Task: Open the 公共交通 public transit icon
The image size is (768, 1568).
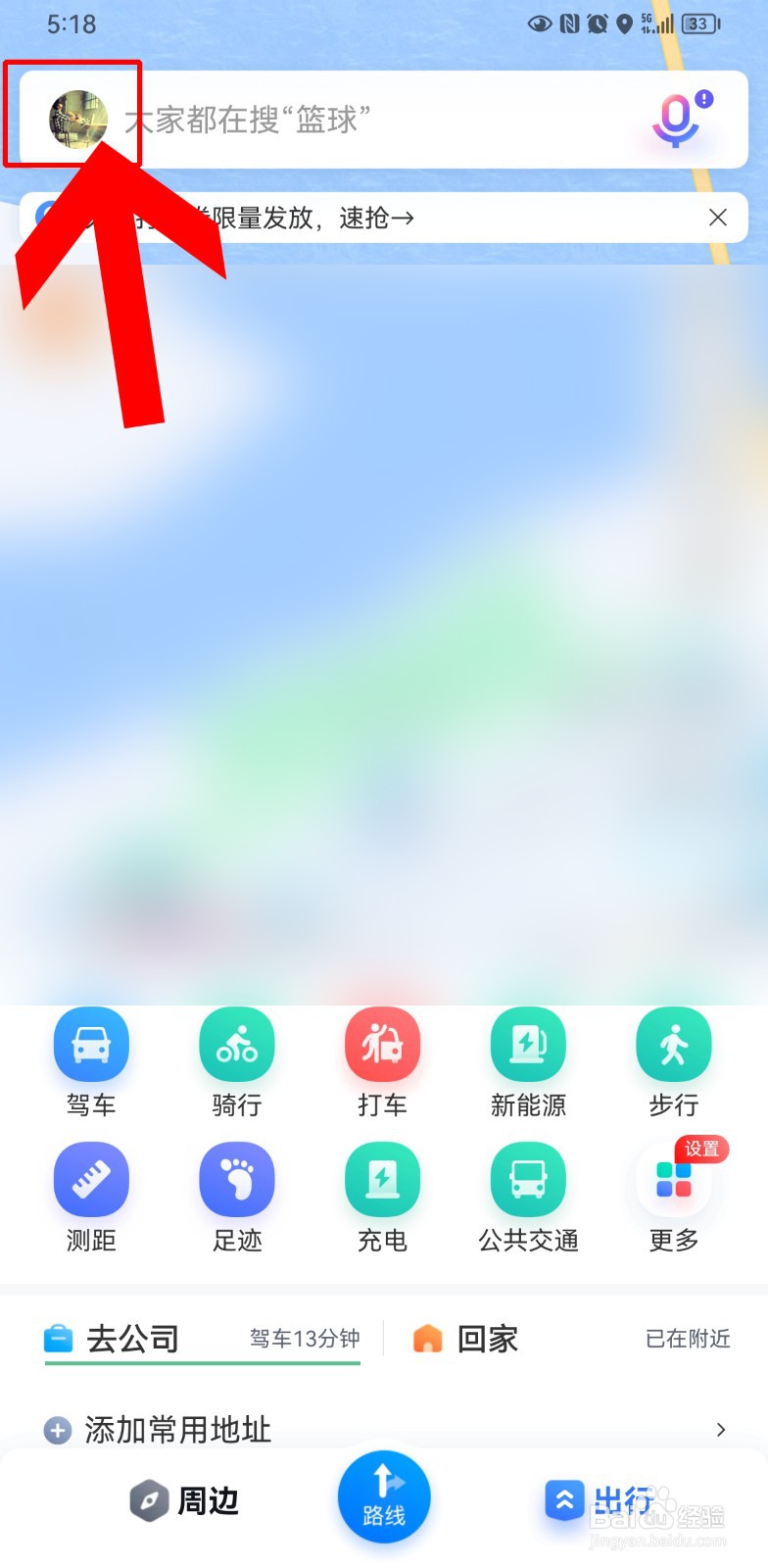Action: (x=527, y=1179)
